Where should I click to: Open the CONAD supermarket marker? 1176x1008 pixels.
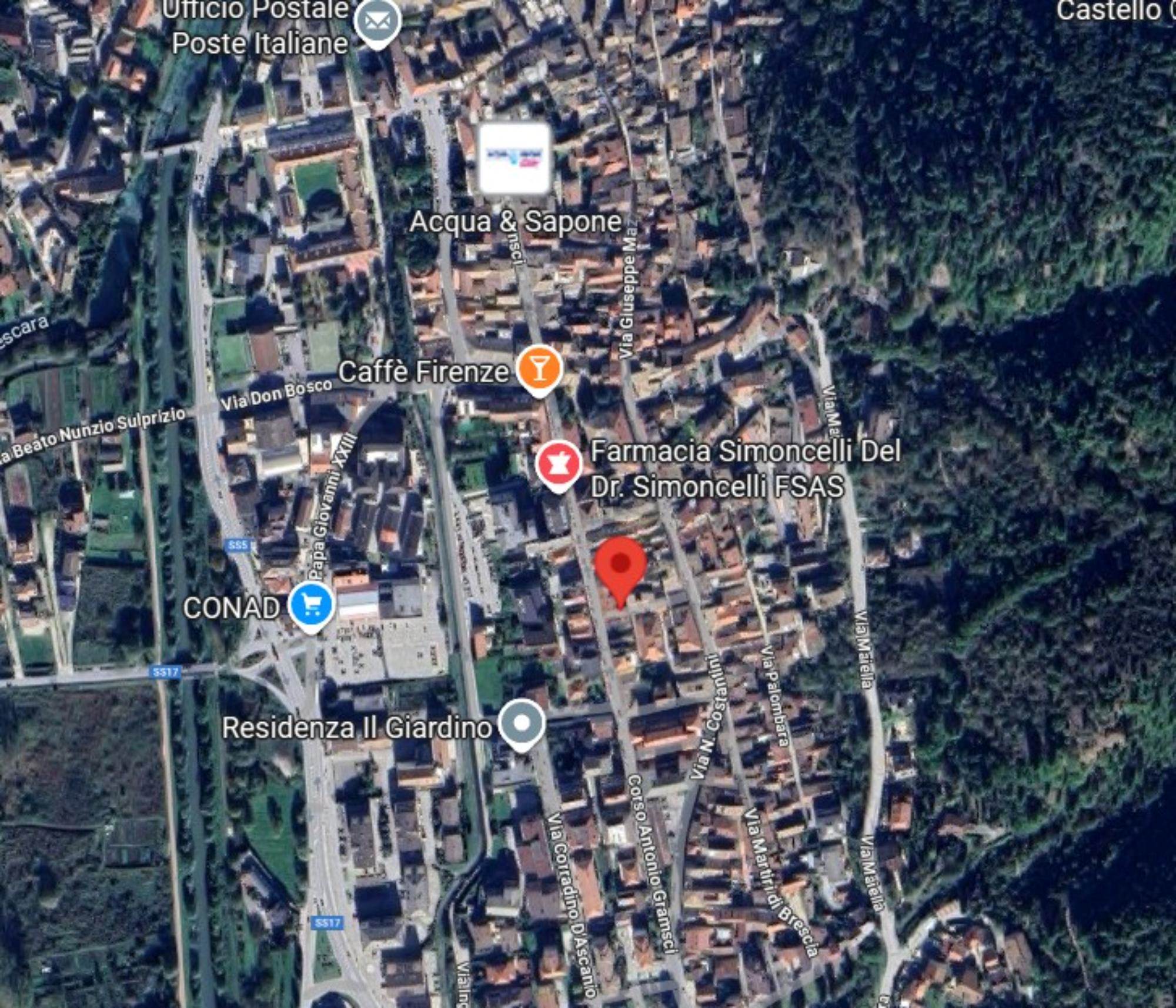click(312, 605)
